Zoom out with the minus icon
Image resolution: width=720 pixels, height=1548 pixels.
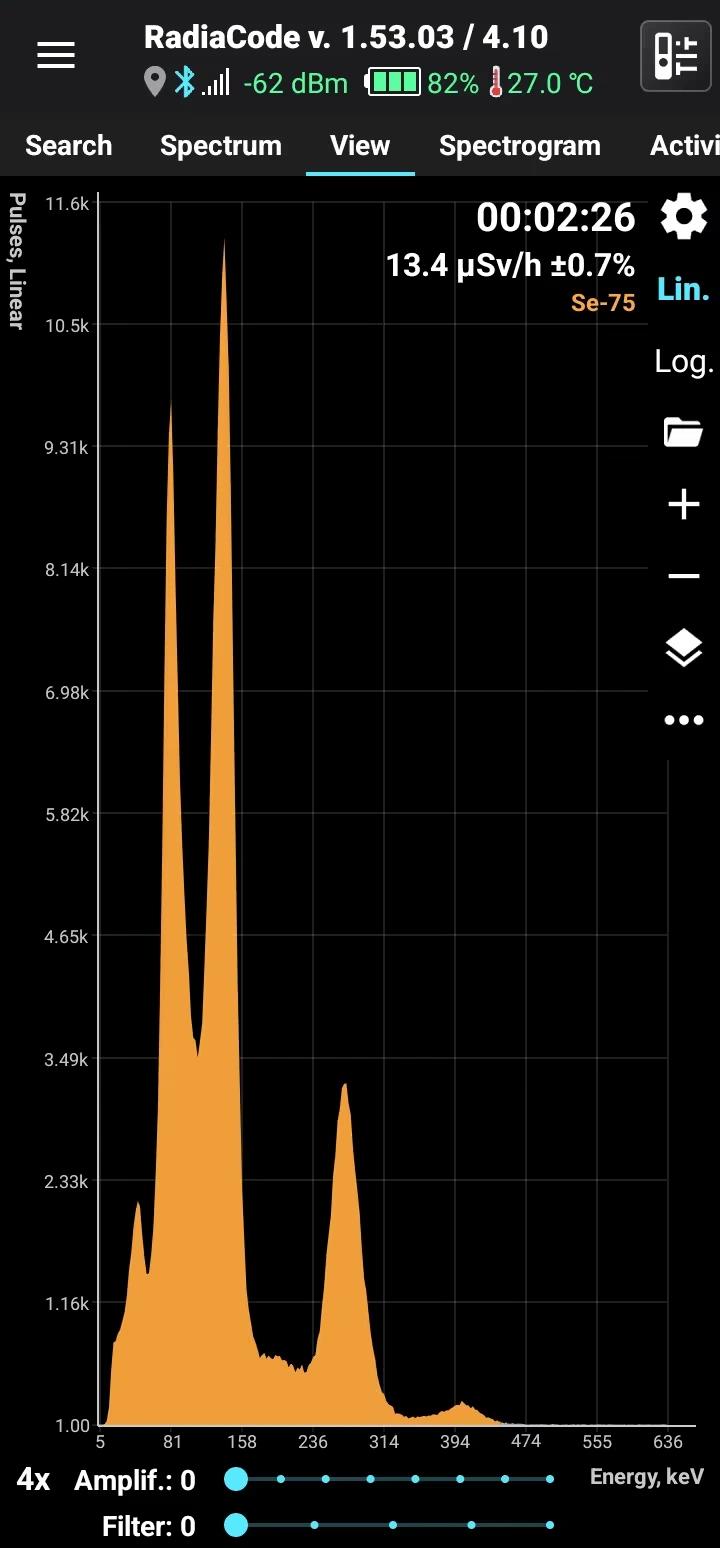coord(684,576)
